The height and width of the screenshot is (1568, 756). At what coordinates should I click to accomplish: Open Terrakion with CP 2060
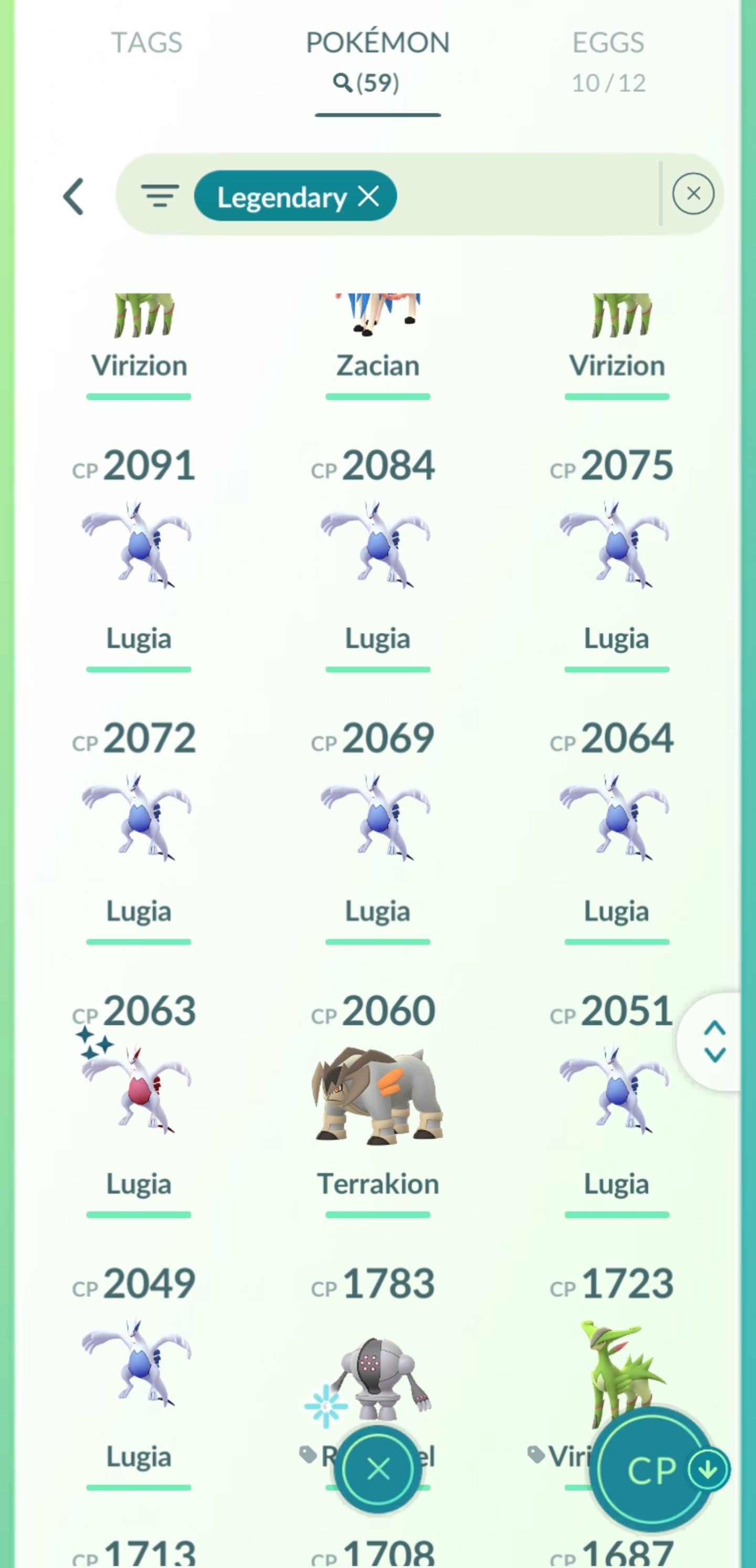(377, 1096)
